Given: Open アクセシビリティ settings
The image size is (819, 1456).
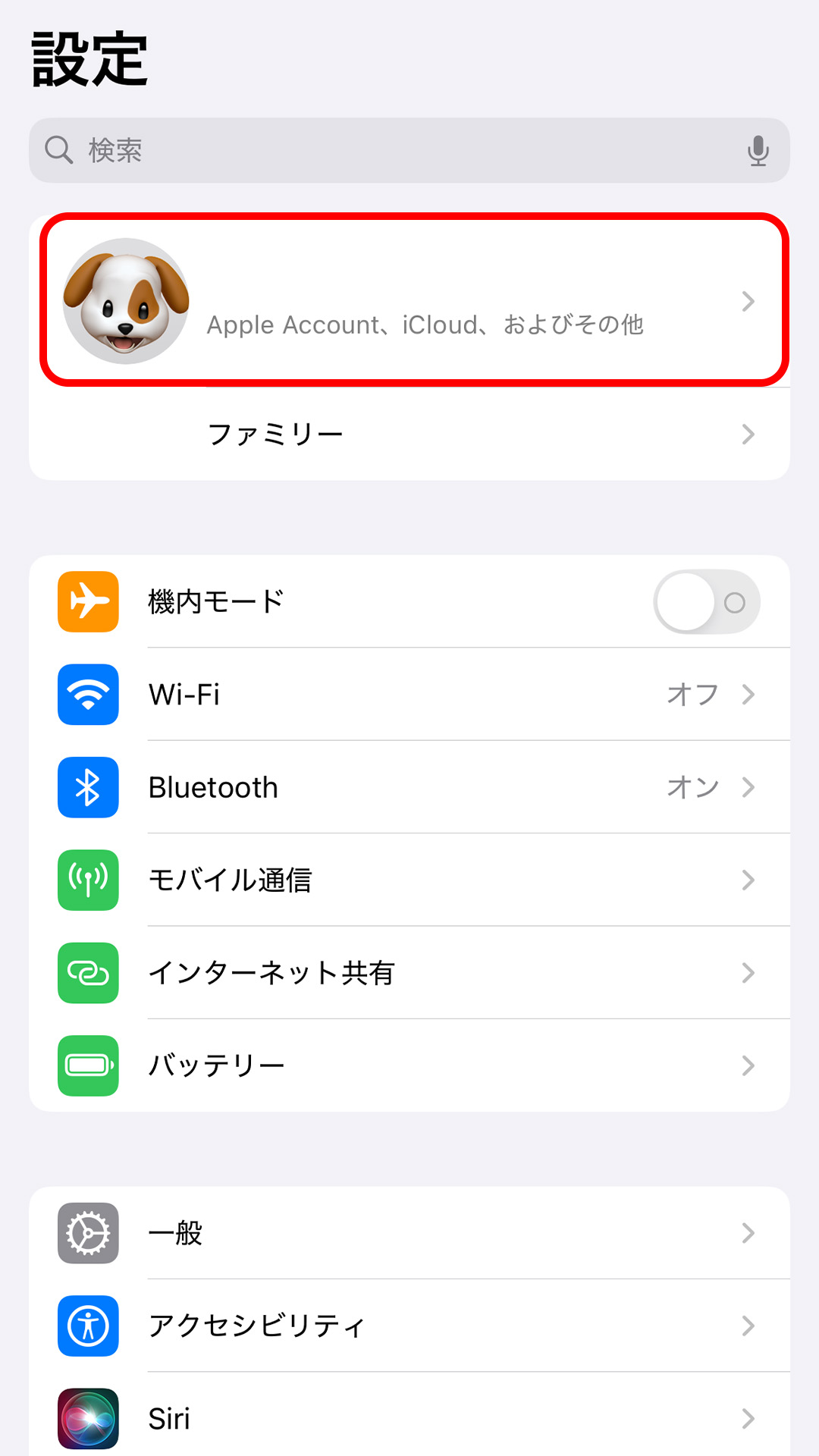Looking at the screenshot, I should tap(409, 1327).
